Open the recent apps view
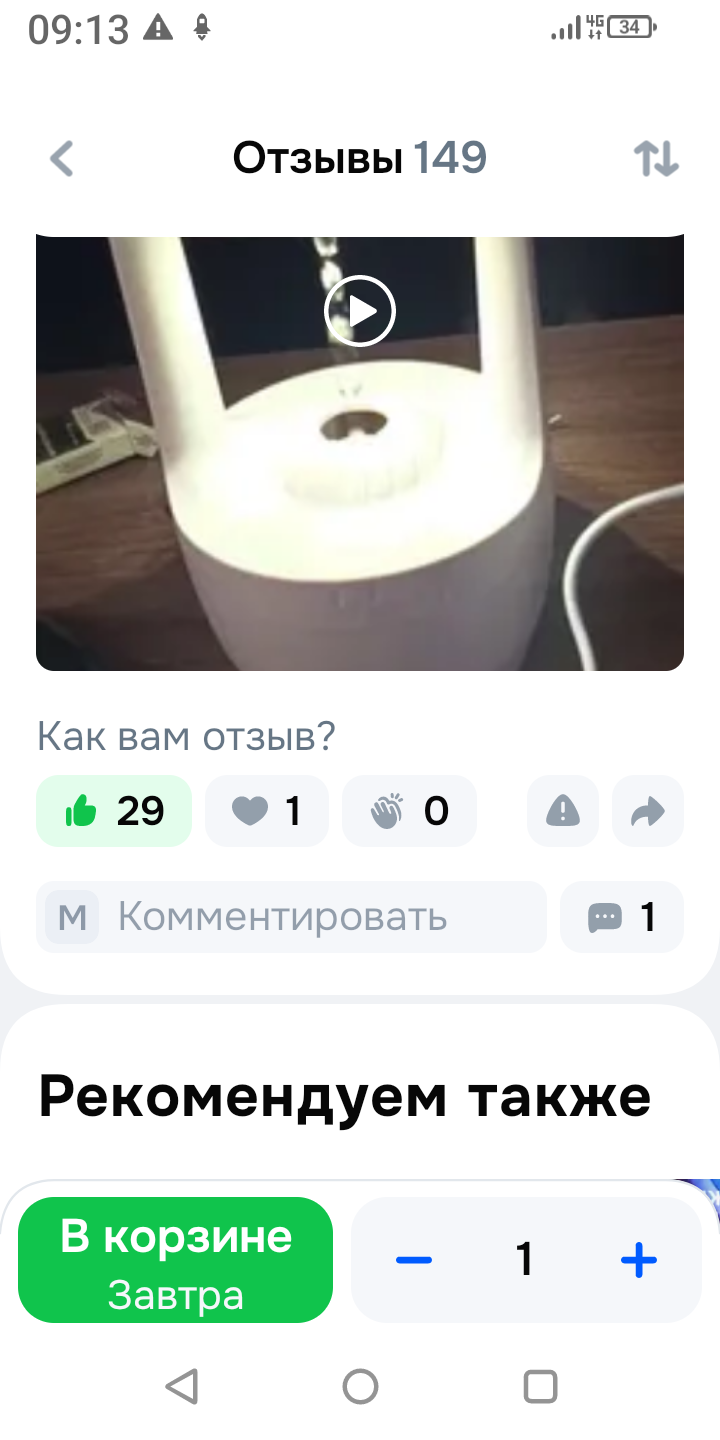The image size is (720, 1440). 540,1387
